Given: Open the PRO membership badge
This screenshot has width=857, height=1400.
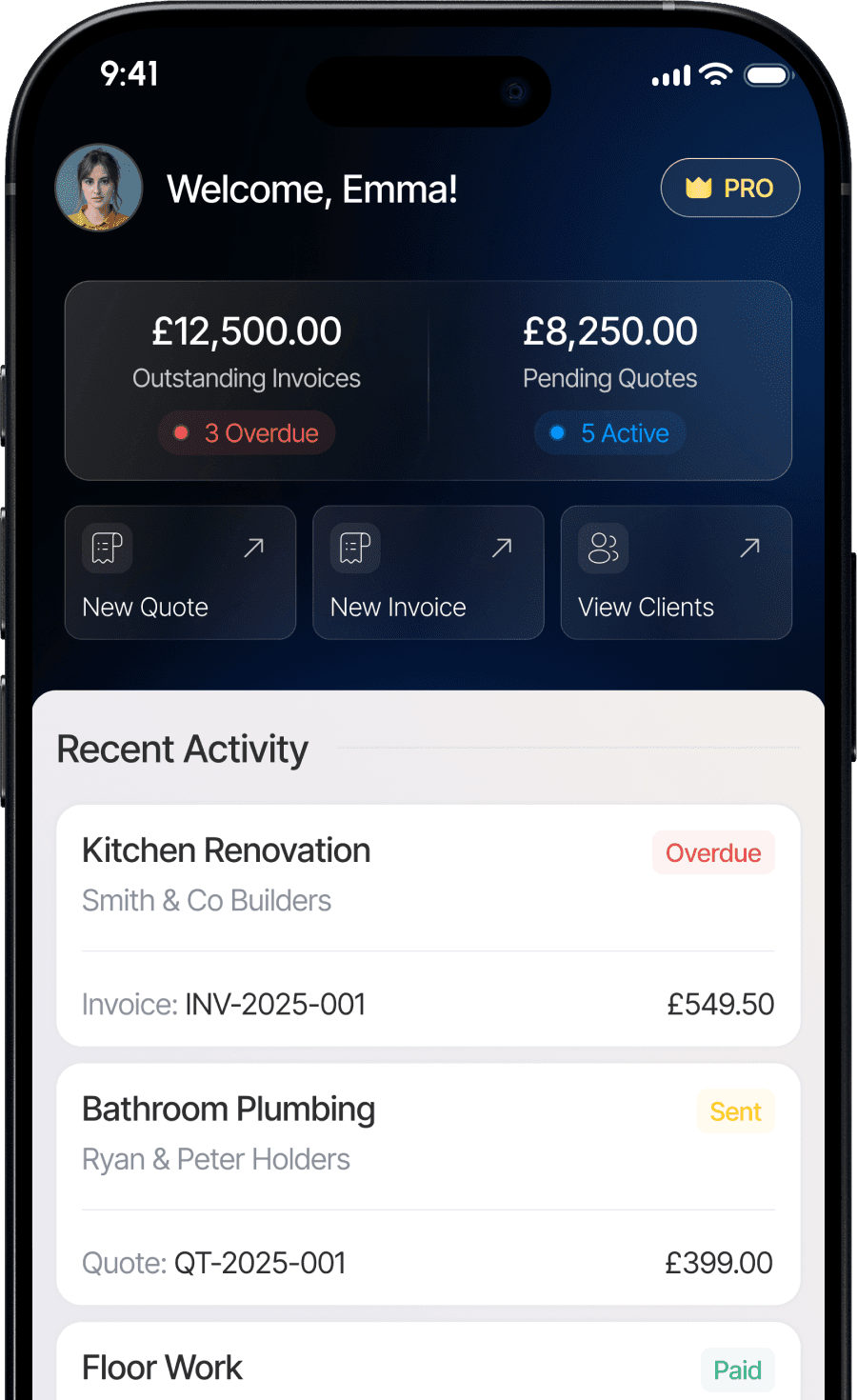Looking at the screenshot, I should 730,188.
